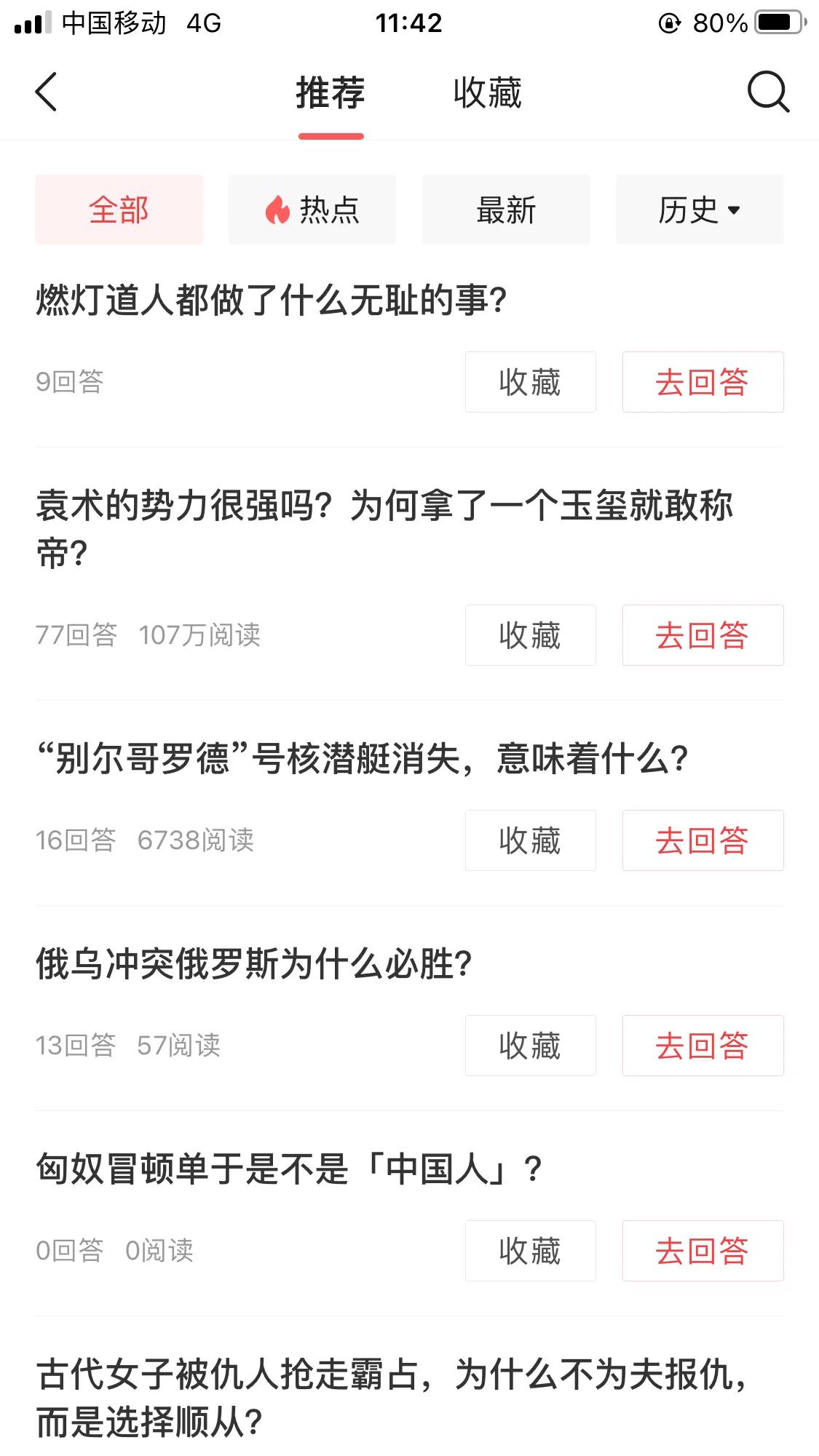
Task: Filter questions by 热点
Action: coord(312,210)
